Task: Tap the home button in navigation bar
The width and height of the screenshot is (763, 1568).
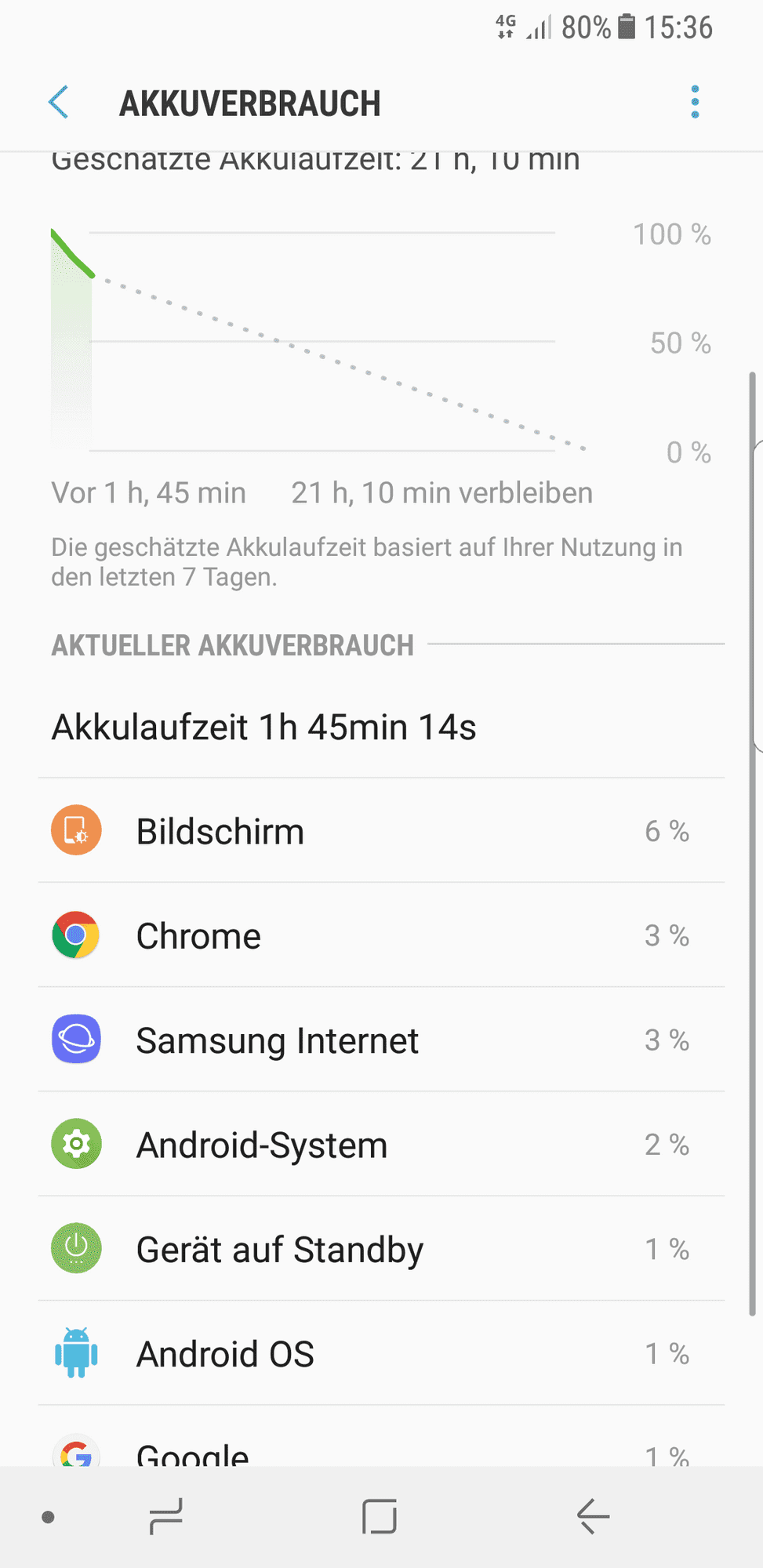Action: [380, 1516]
